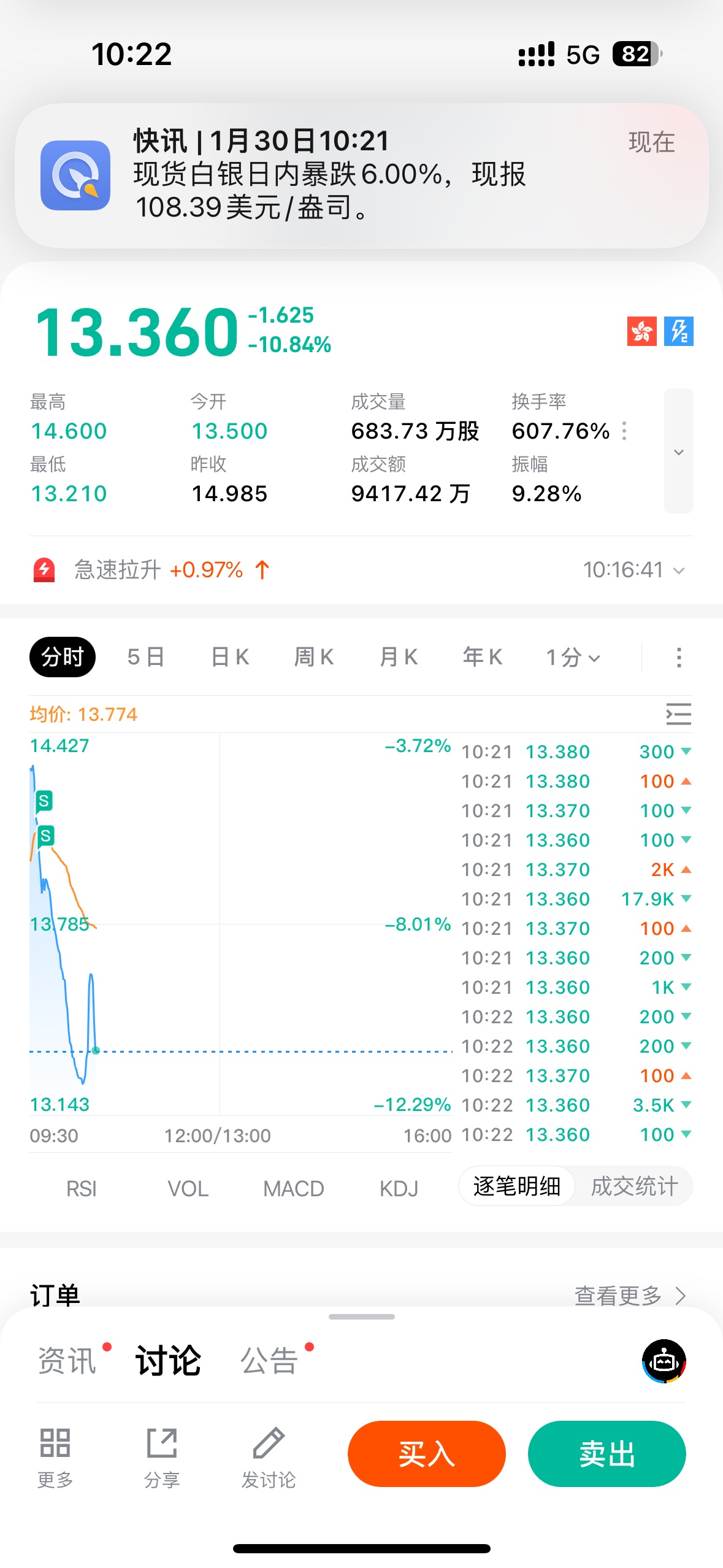Image resolution: width=723 pixels, height=1568 pixels.
Task: Switch chart to 日K view
Action: tap(230, 657)
